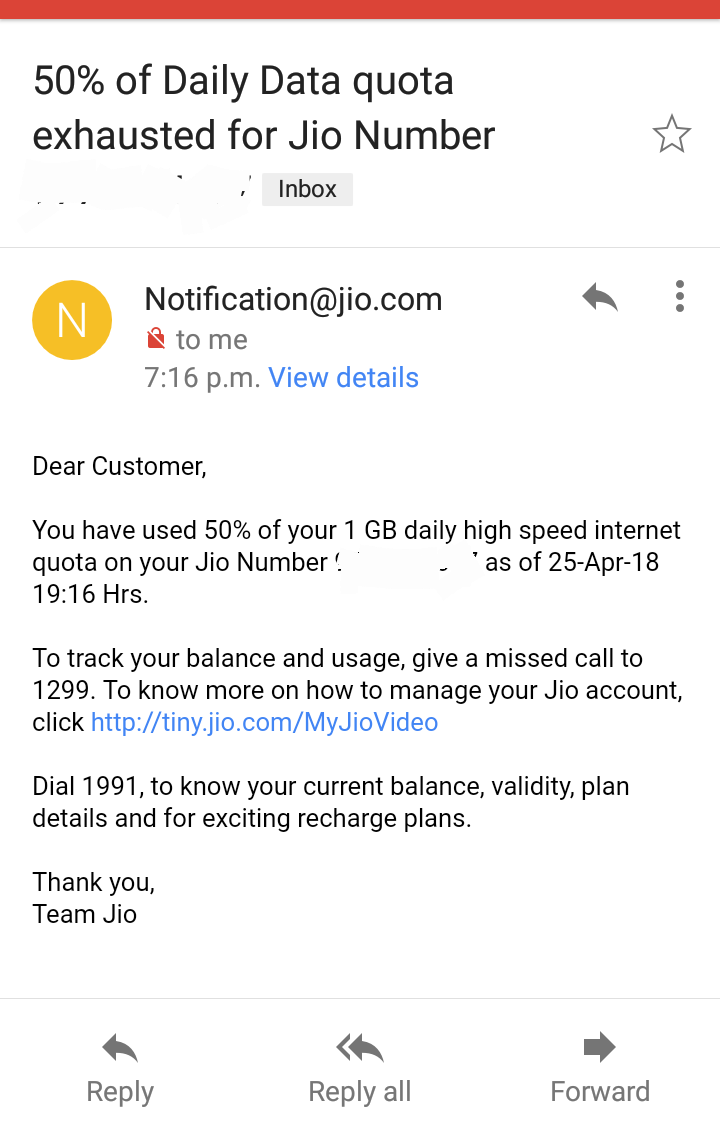Open the message overflow menu
Viewport: 720px width, 1139px height.
tap(679, 296)
